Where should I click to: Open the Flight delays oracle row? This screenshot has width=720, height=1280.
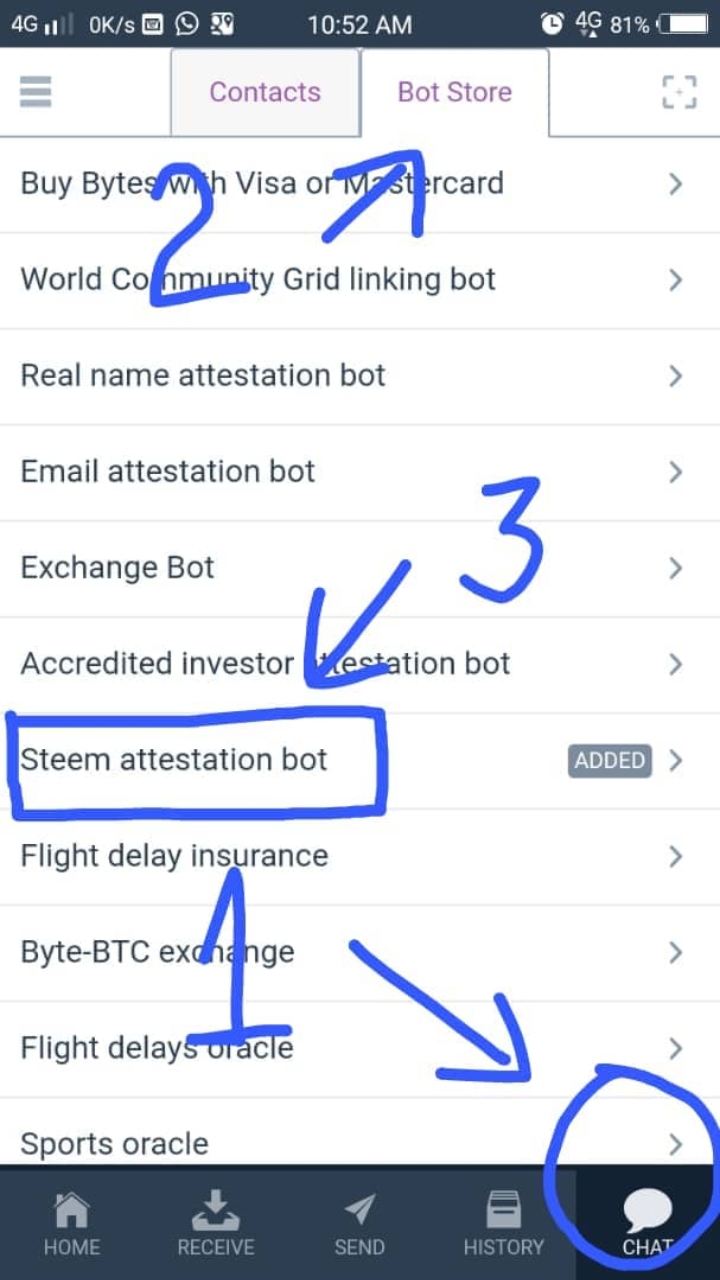(x=360, y=1049)
